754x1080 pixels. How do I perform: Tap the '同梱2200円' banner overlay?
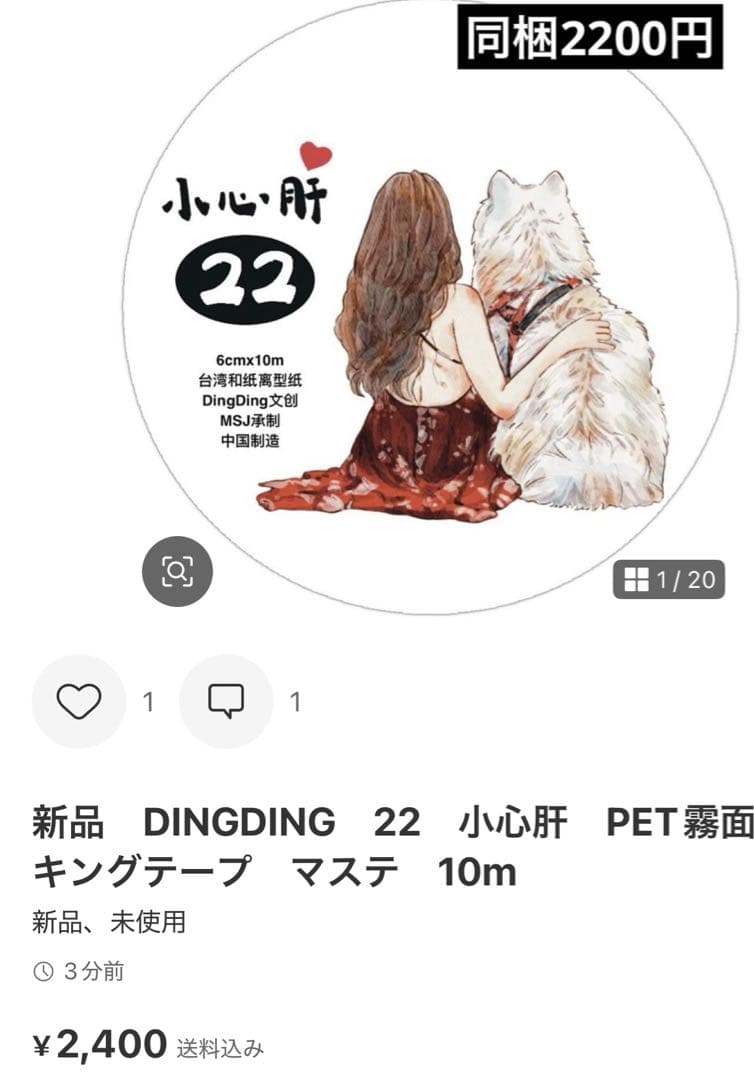[590, 40]
